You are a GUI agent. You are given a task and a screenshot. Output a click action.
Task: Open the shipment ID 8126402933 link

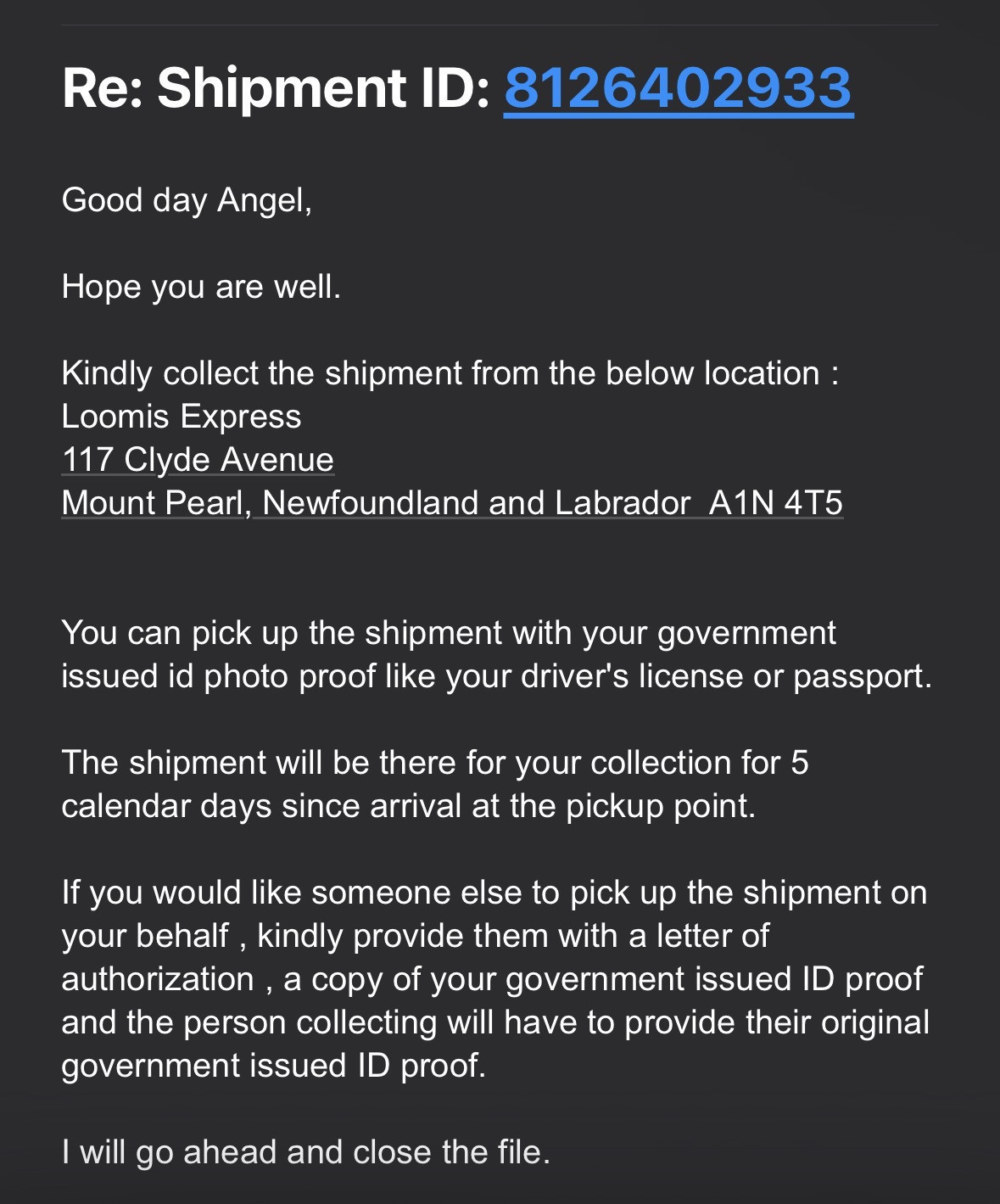click(678, 88)
